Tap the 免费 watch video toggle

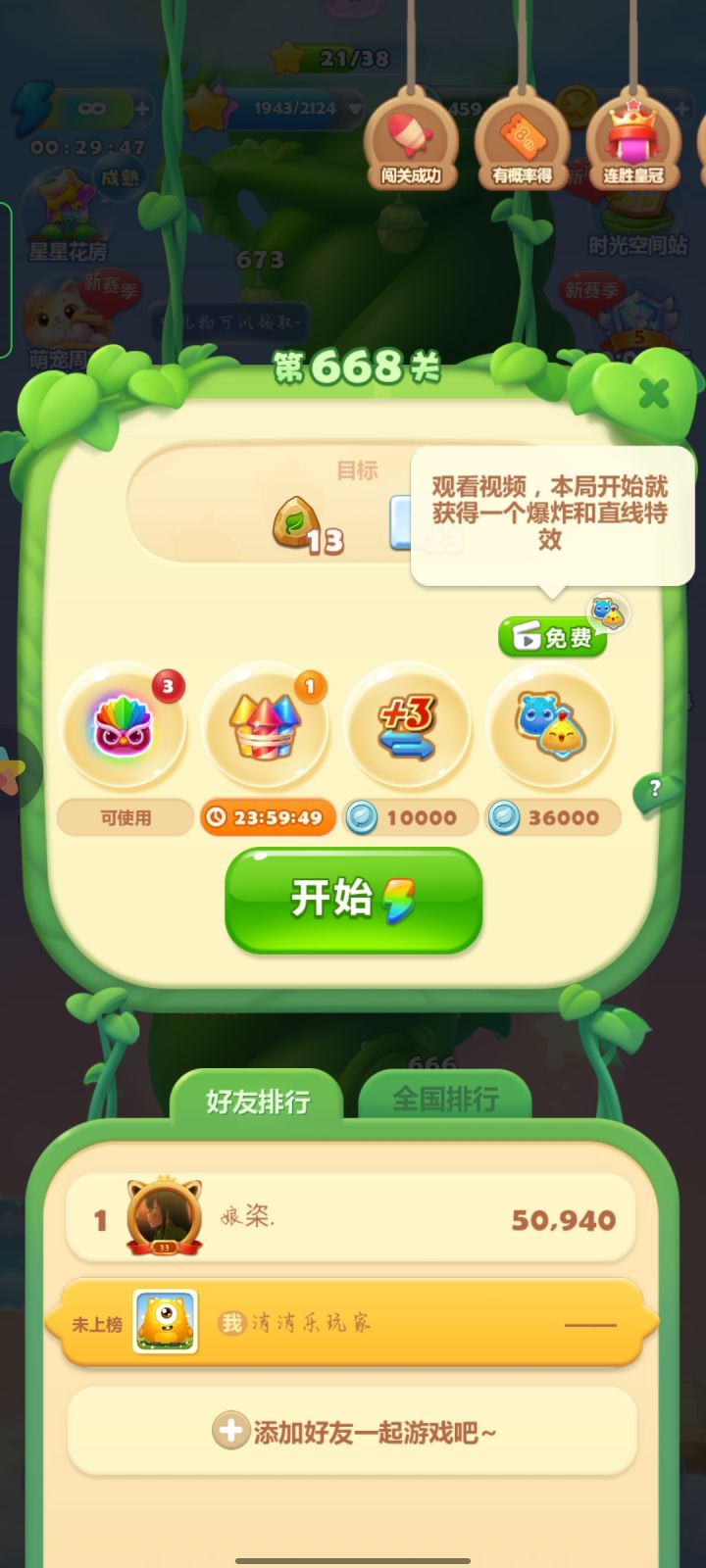pyautogui.click(x=554, y=635)
